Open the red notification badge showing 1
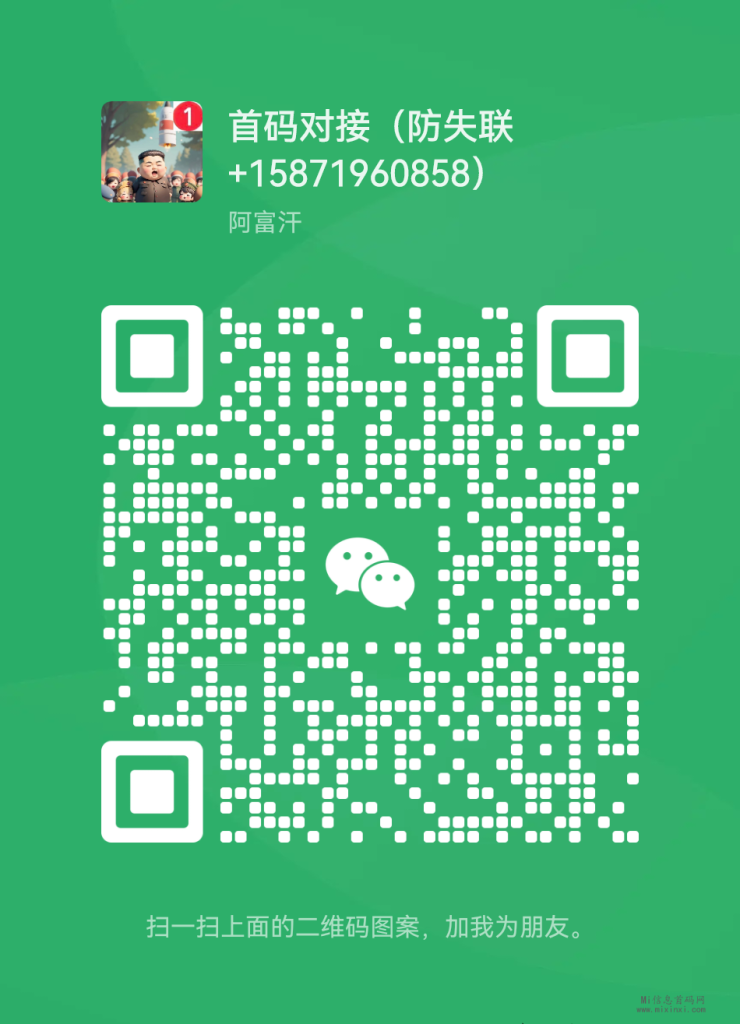The height and width of the screenshot is (1024, 740). [186, 115]
